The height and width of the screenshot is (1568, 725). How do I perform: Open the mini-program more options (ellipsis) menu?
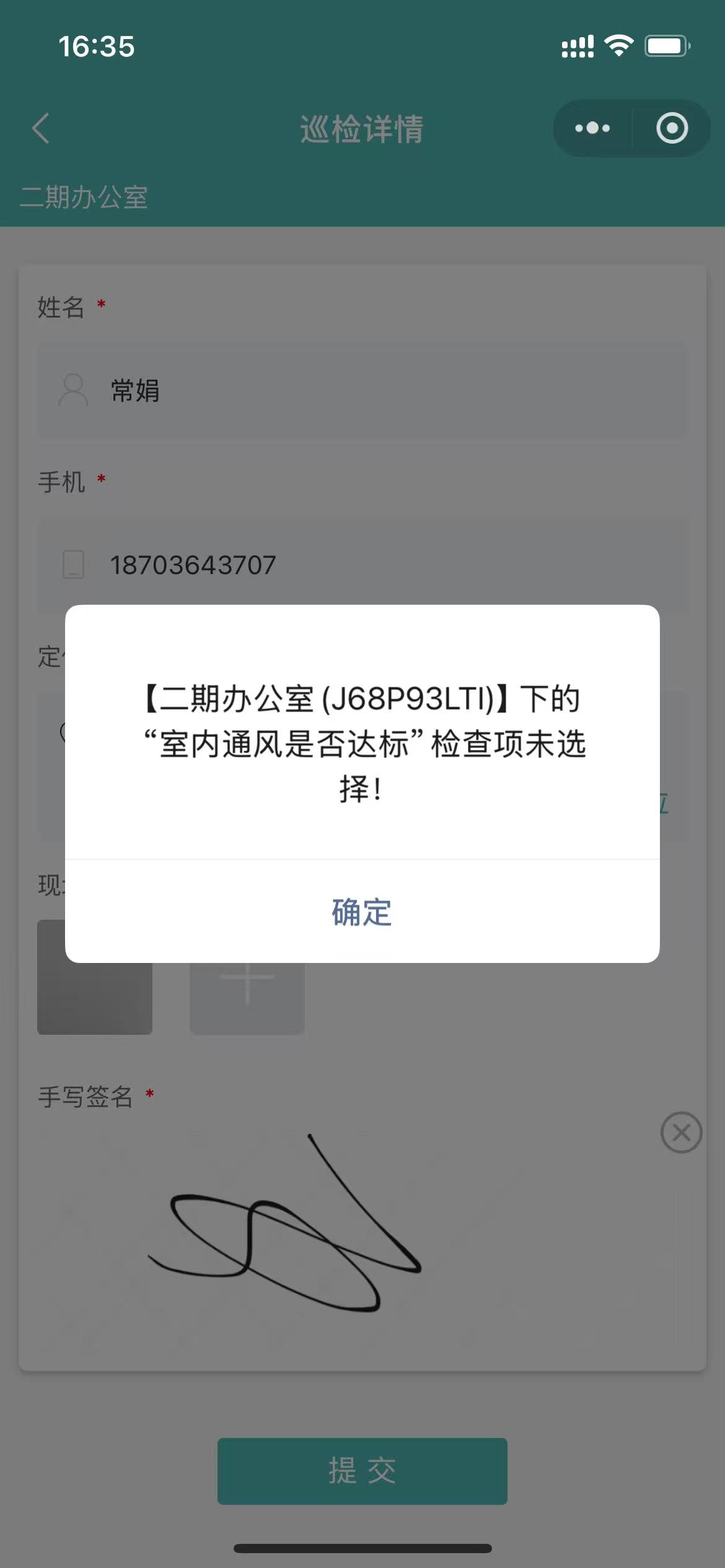(x=591, y=128)
